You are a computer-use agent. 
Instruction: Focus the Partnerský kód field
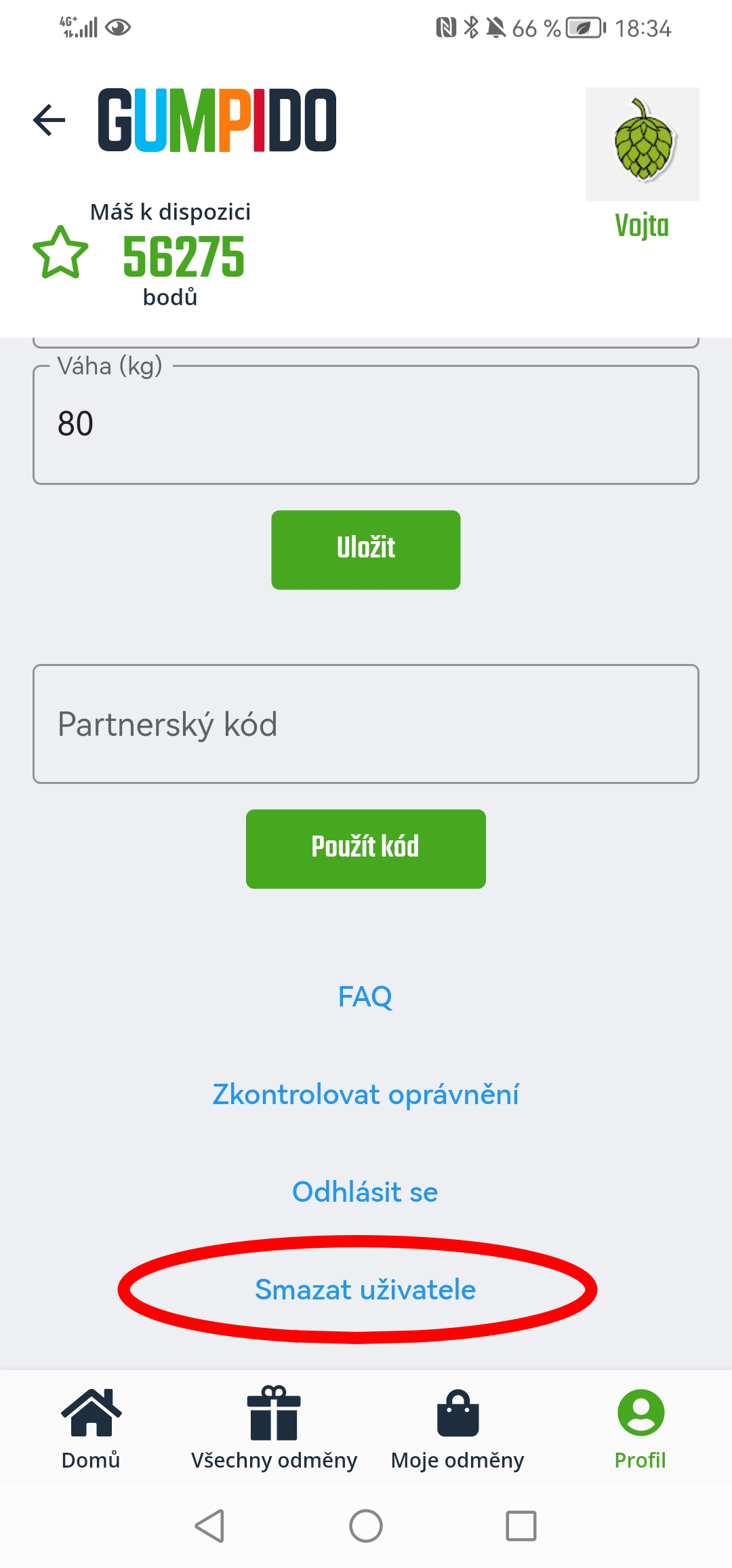(x=366, y=724)
